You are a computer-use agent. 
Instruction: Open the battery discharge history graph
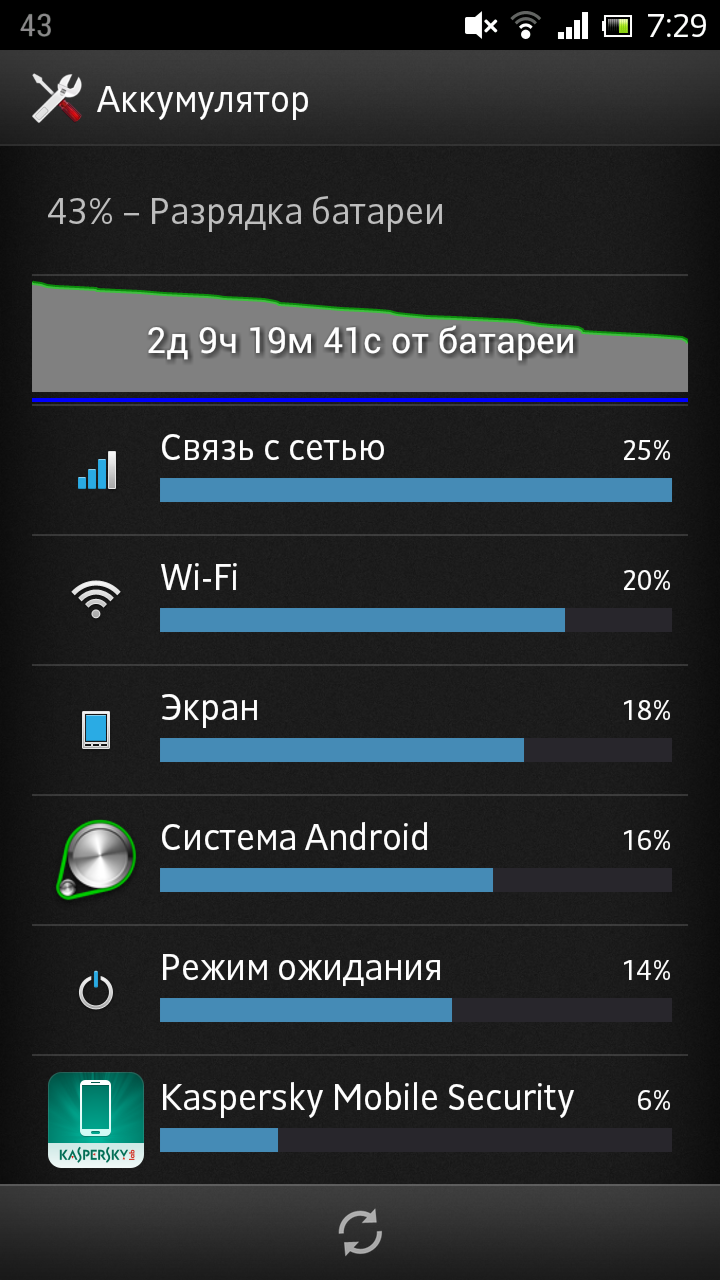tap(360, 340)
